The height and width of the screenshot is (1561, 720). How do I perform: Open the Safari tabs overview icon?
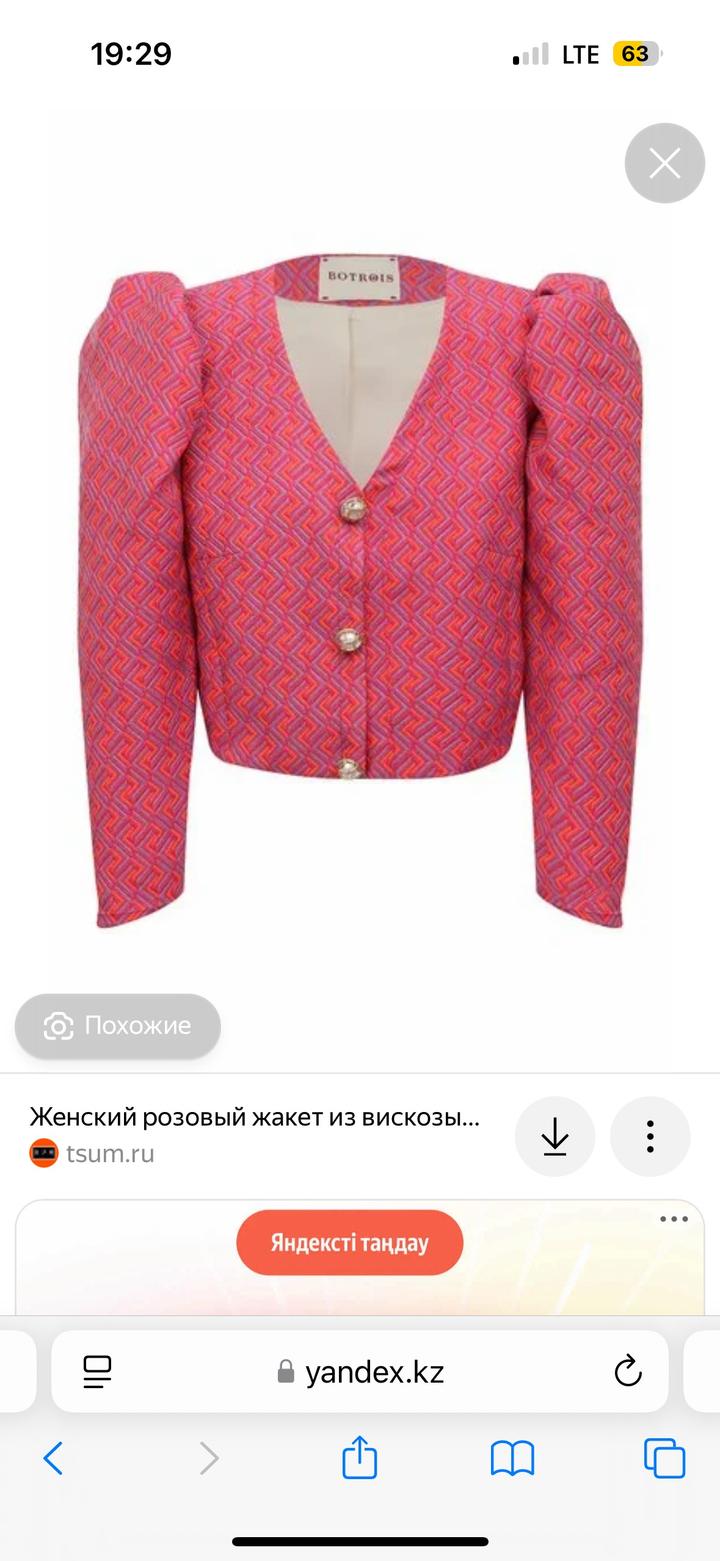[662, 1459]
